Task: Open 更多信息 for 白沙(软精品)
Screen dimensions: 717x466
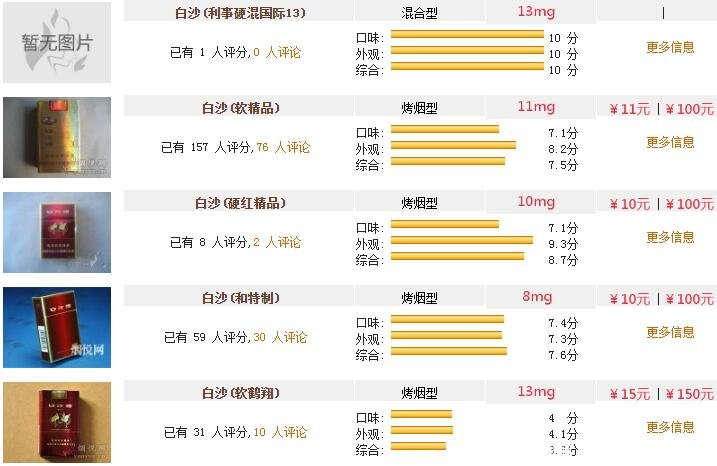Action: (x=670, y=142)
